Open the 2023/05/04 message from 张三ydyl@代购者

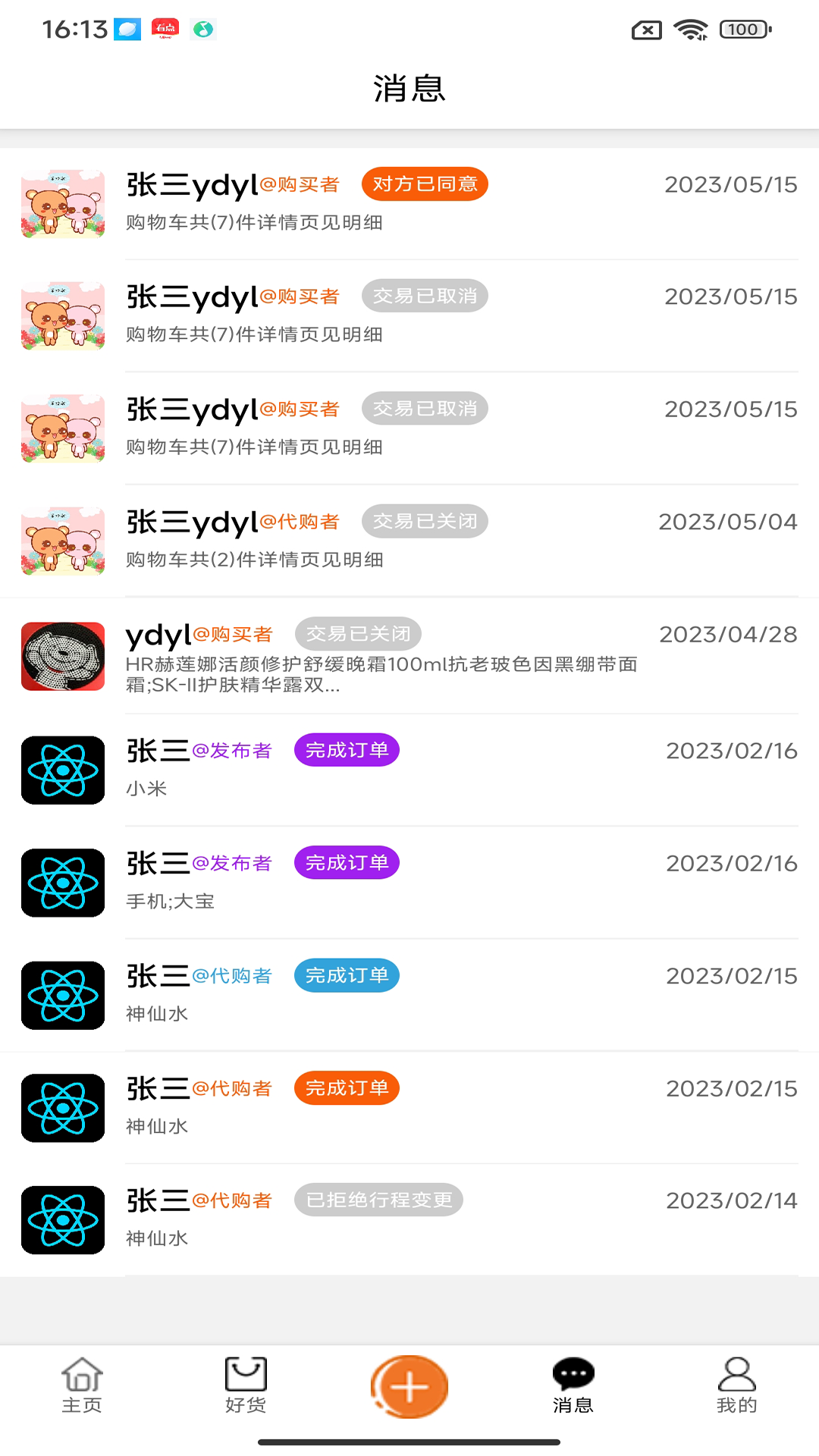[409, 541]
